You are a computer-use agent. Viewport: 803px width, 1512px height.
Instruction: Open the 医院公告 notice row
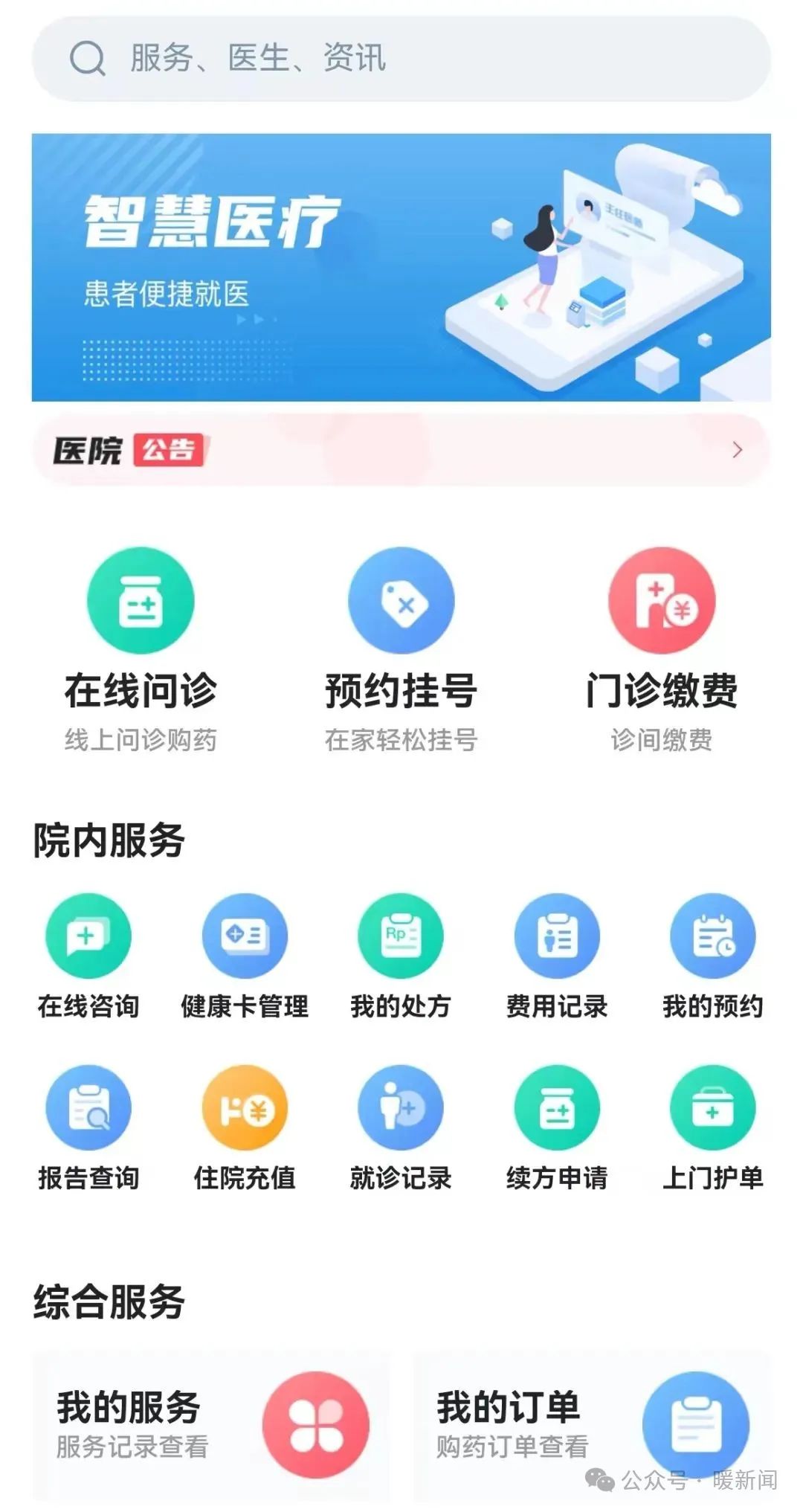point(401,450)
